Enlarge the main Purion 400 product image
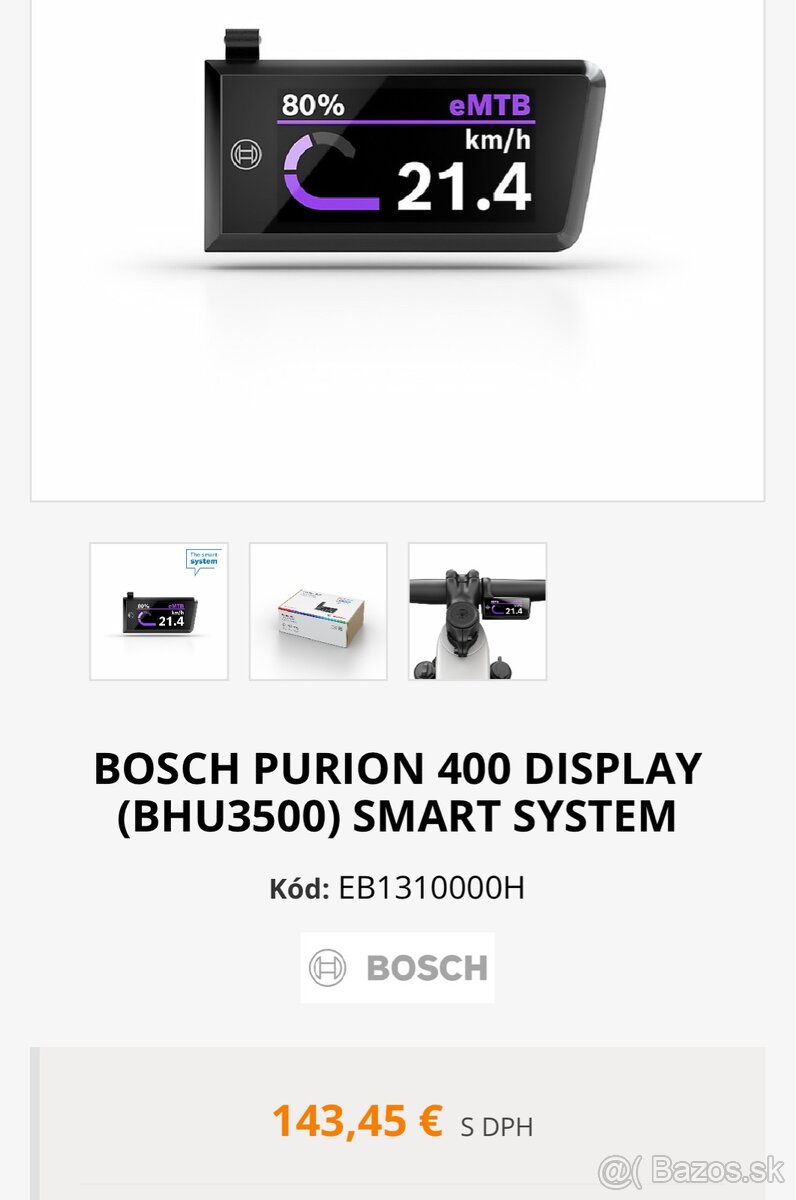The height and width of the screenshot is (1200, 796). [398, 200]
